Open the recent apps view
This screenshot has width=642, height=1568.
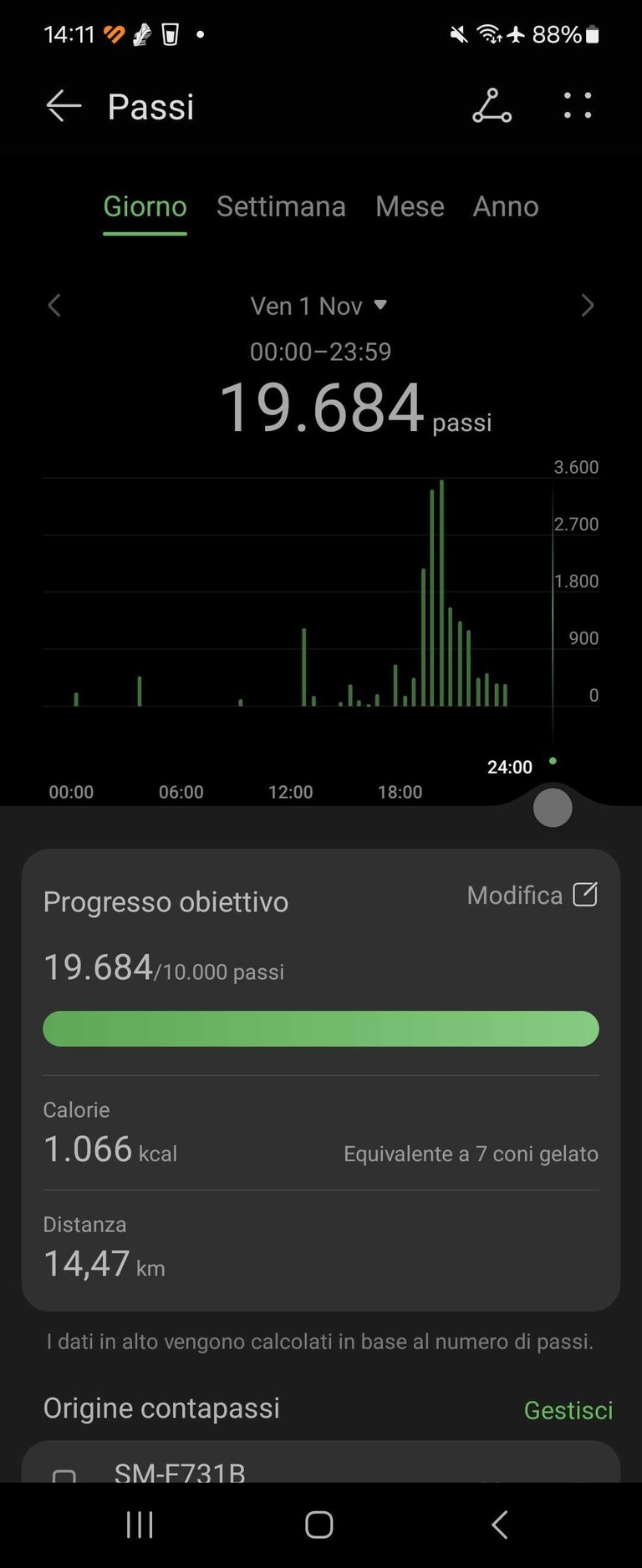[x=140, y=1525]
